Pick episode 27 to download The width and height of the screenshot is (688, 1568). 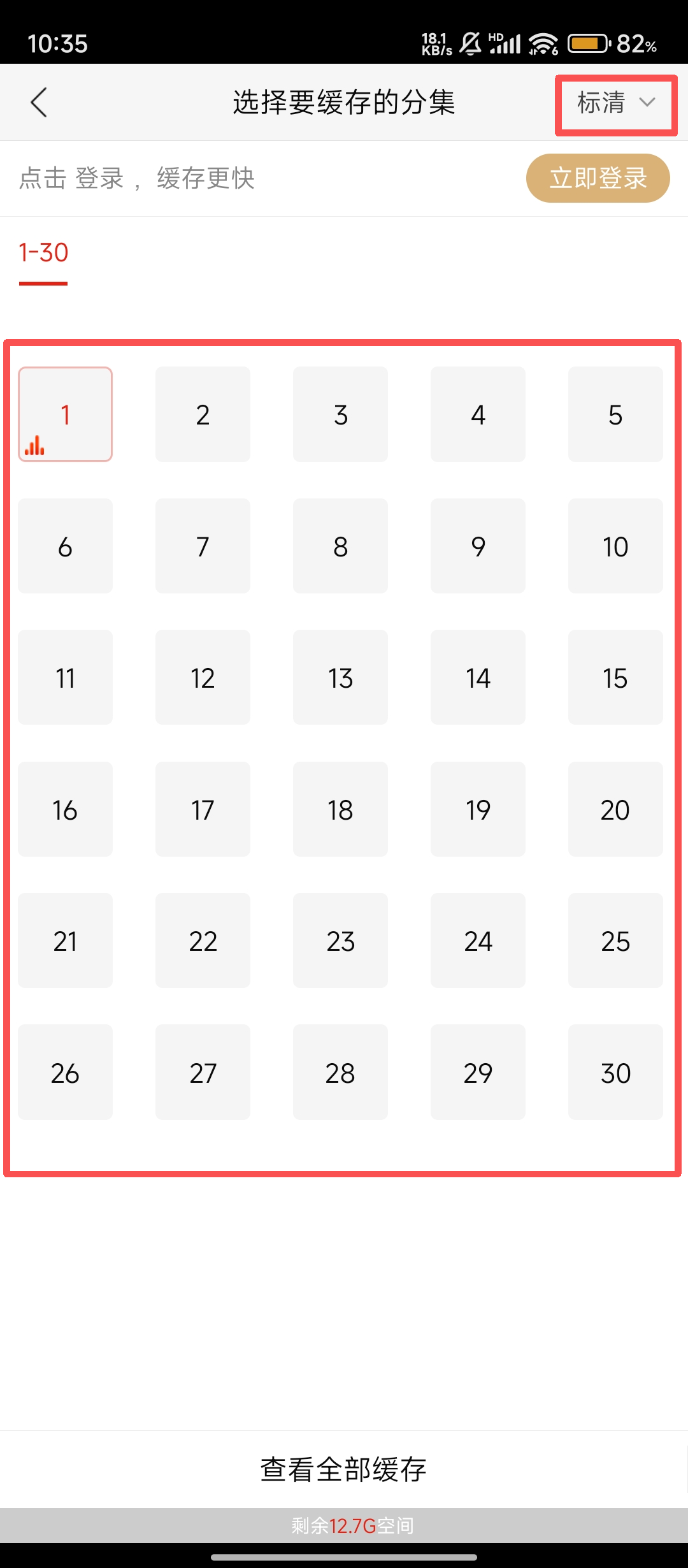(x=203, y=1073)
